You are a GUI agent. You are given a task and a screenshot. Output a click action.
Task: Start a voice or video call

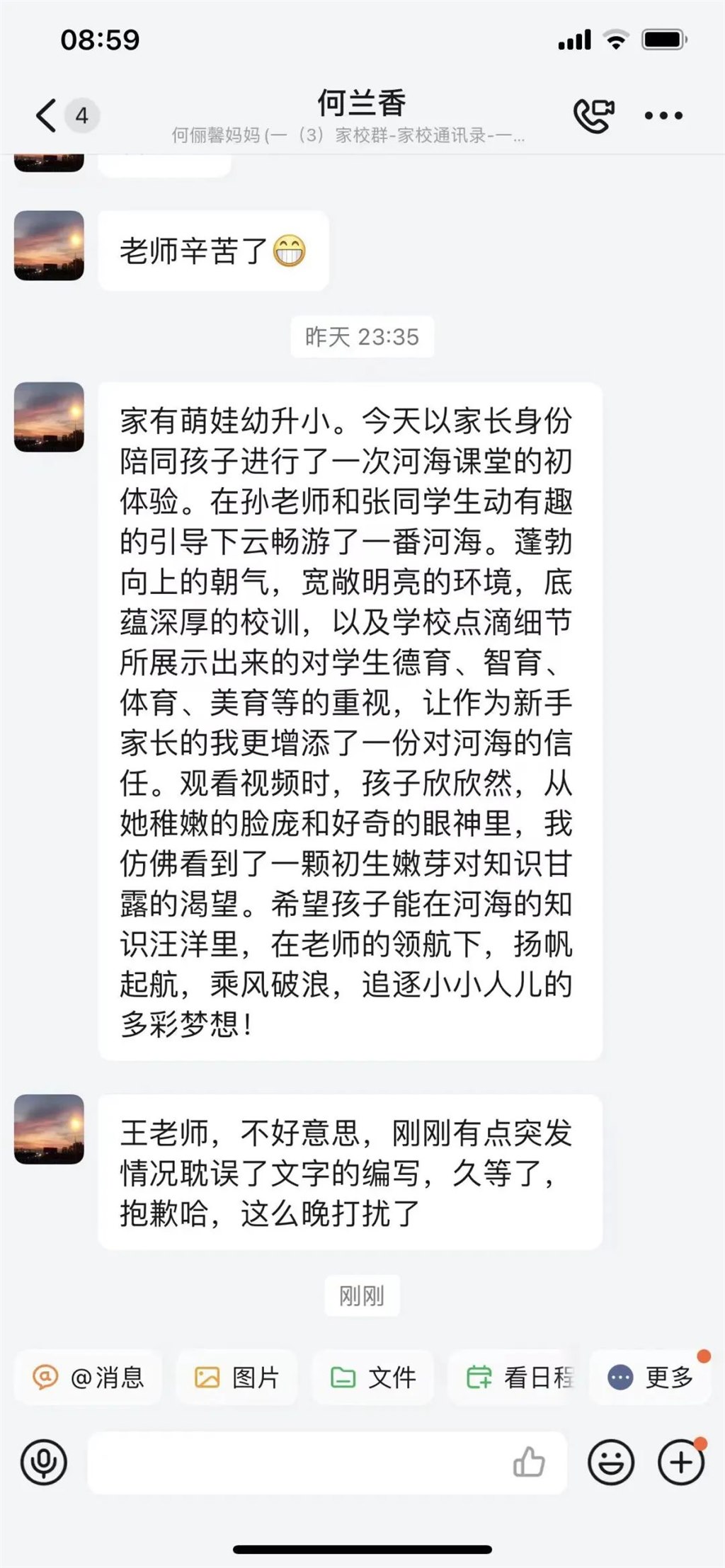593,115
